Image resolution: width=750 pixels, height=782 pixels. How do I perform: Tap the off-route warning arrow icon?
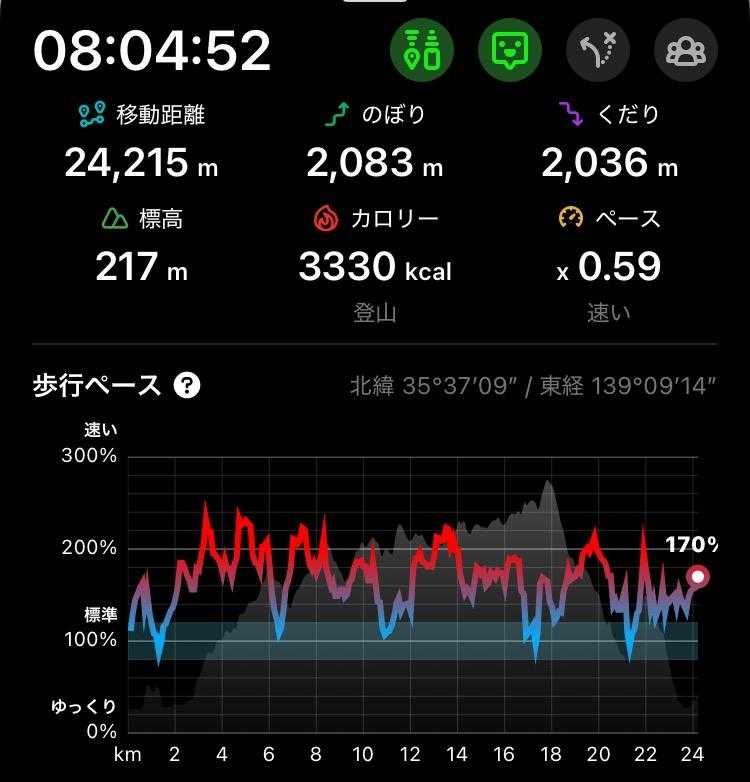(x=597, y=50)
